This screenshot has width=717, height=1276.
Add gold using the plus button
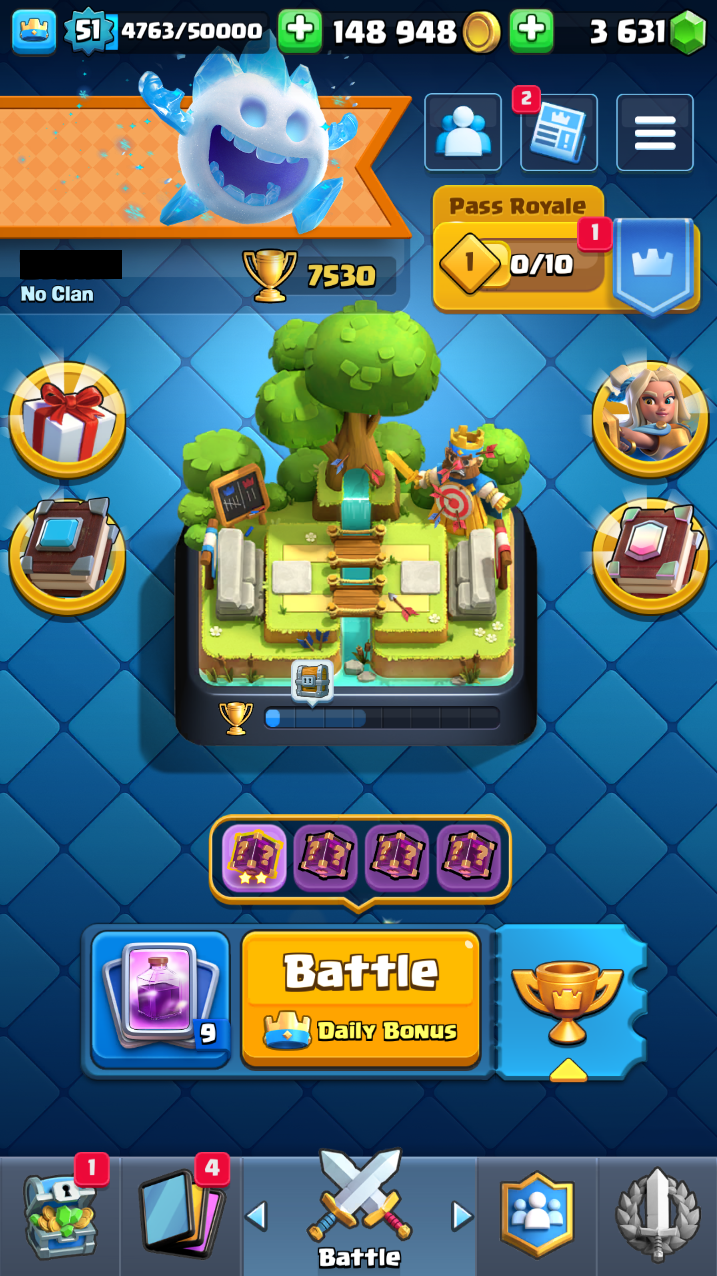300,32
